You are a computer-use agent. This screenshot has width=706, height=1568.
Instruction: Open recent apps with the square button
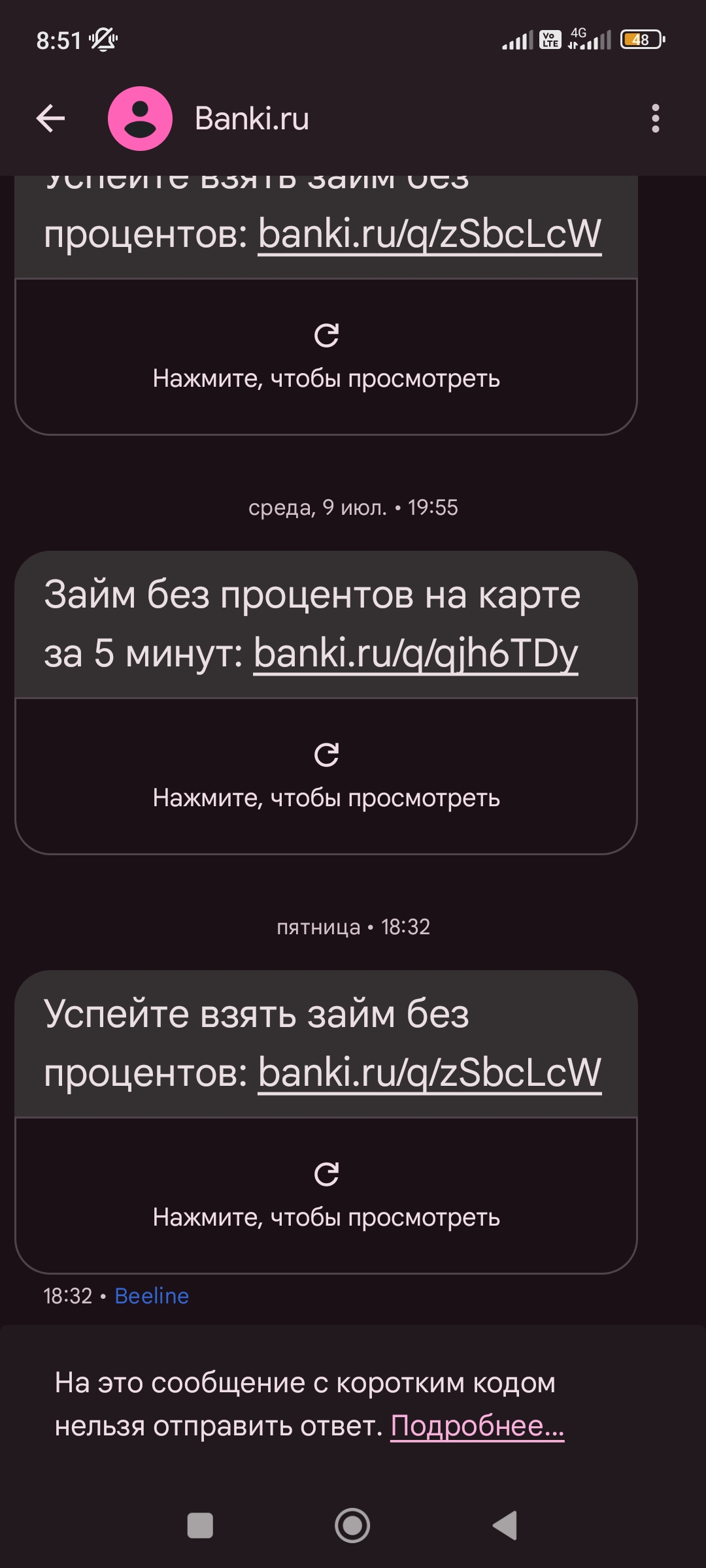click(x=200, y=1526)
